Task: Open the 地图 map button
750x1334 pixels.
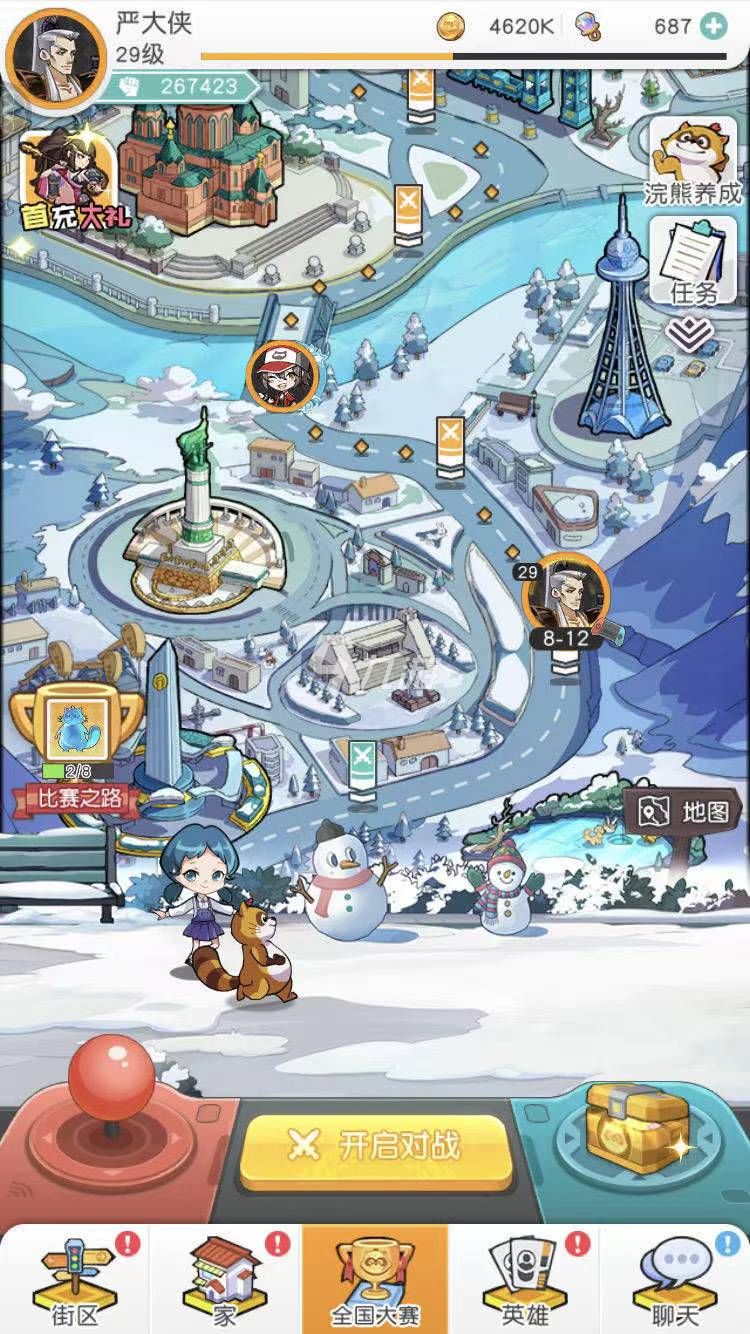Action: 684,811
